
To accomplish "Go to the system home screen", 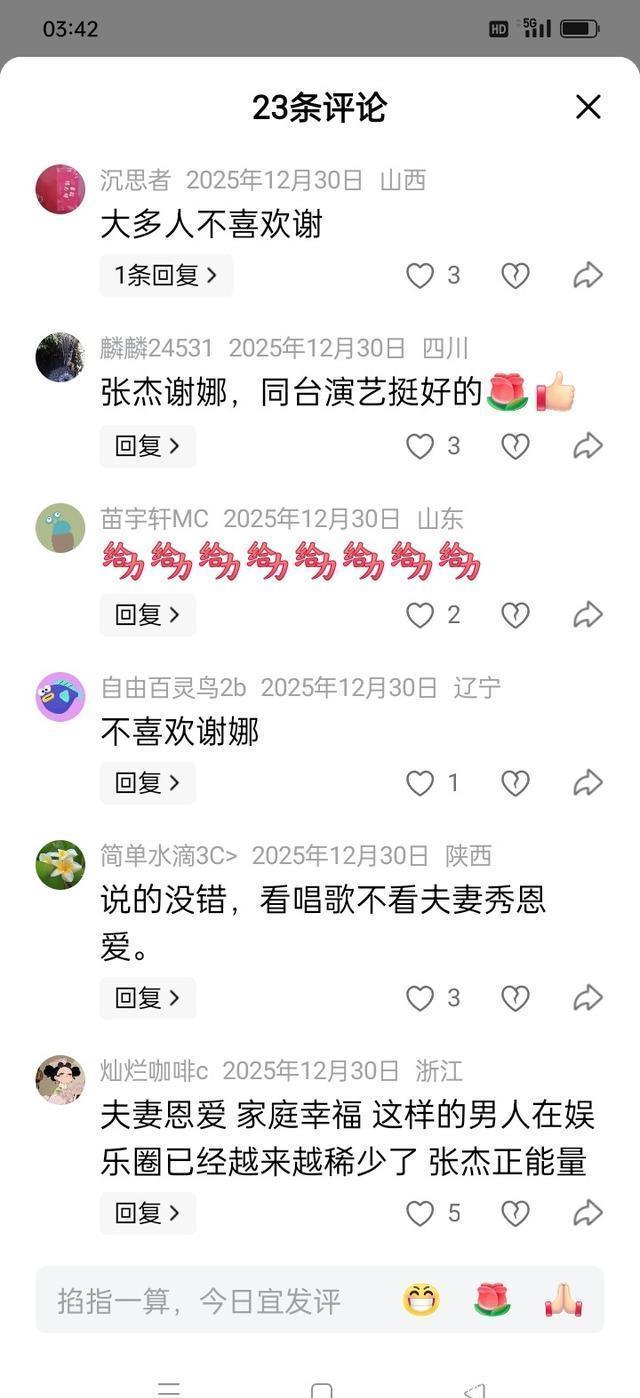I will click(321, 1389).
